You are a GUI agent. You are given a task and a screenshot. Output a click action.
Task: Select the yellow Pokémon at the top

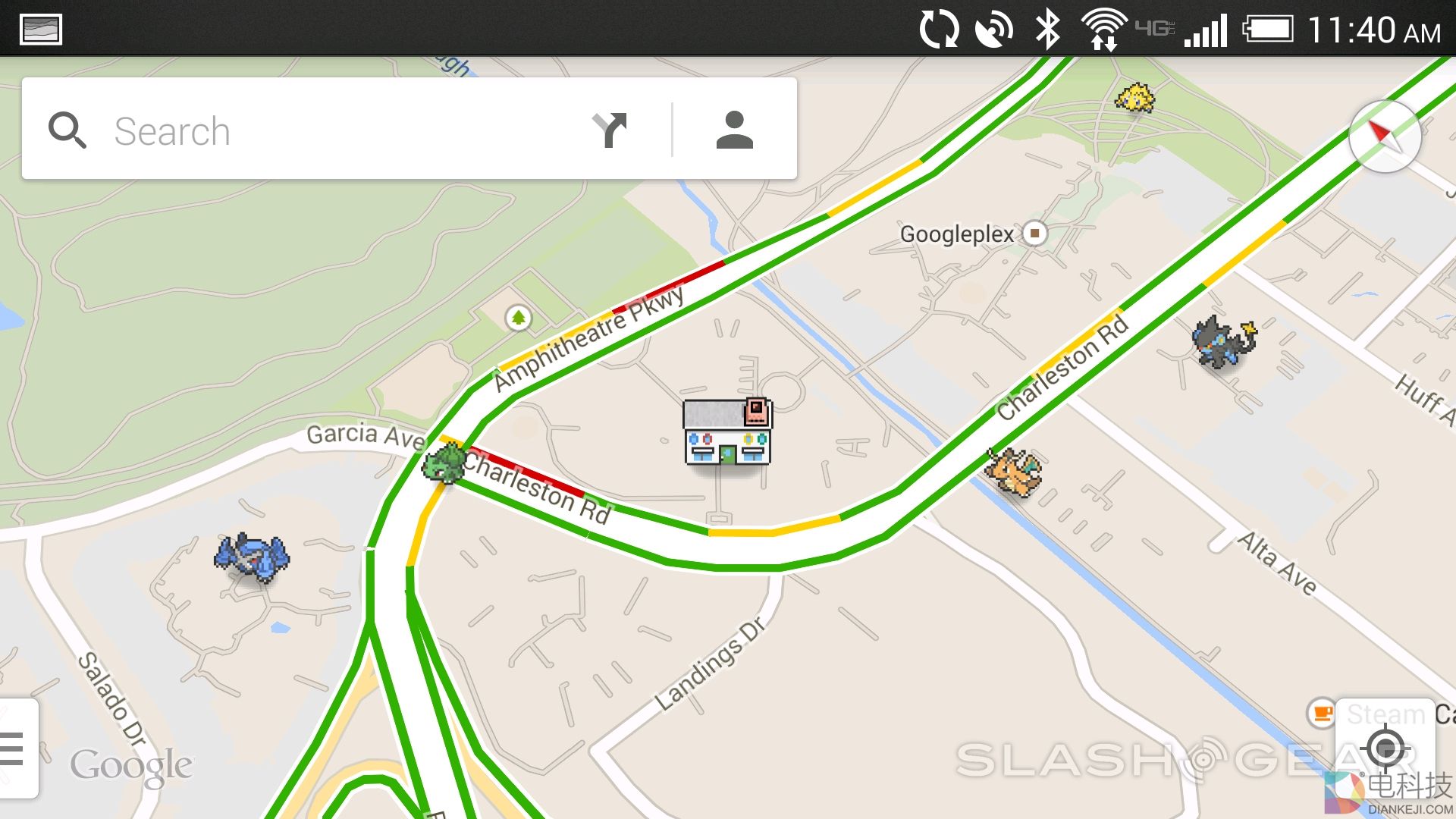pos(1134,99)
